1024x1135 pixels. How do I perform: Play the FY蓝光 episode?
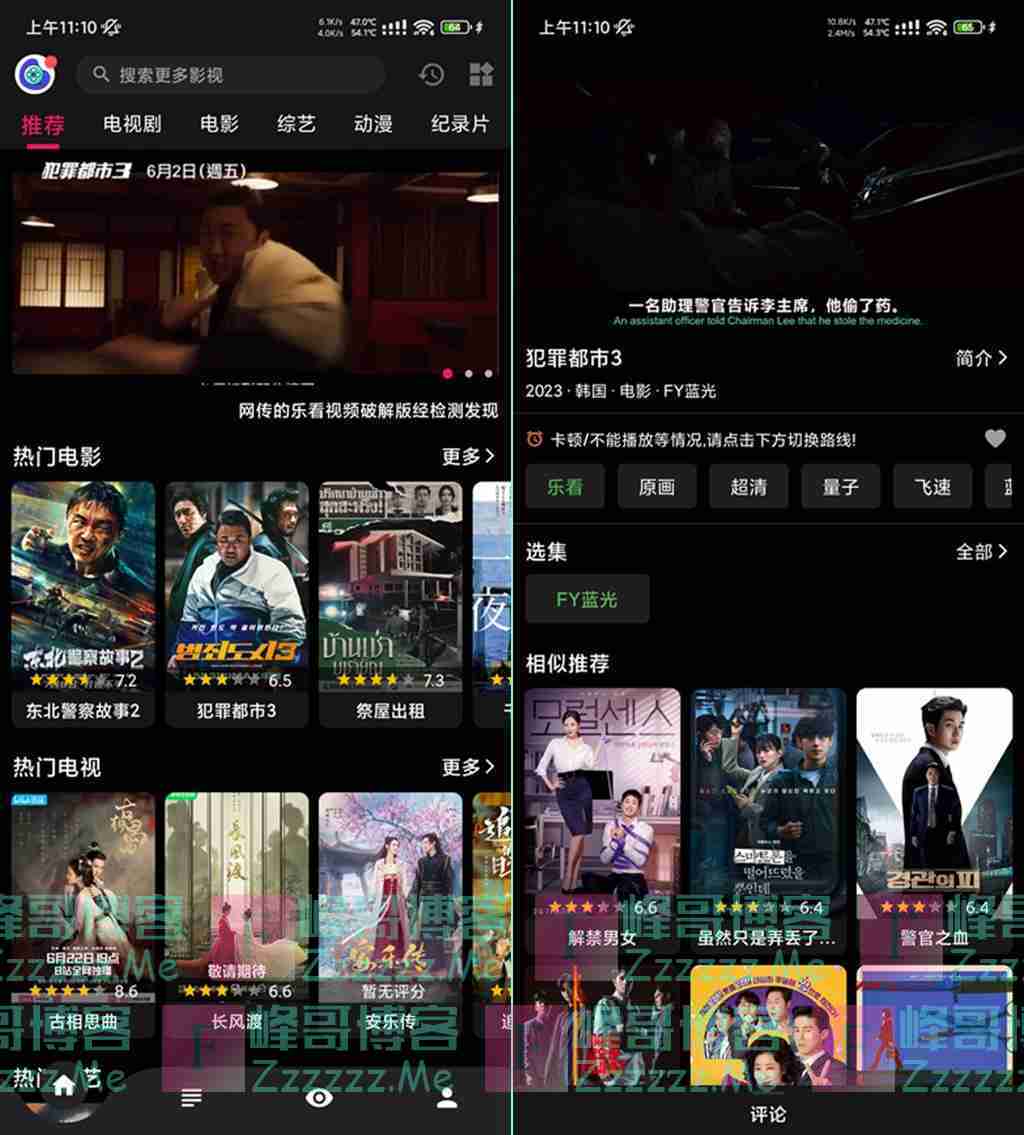[587, 599]
